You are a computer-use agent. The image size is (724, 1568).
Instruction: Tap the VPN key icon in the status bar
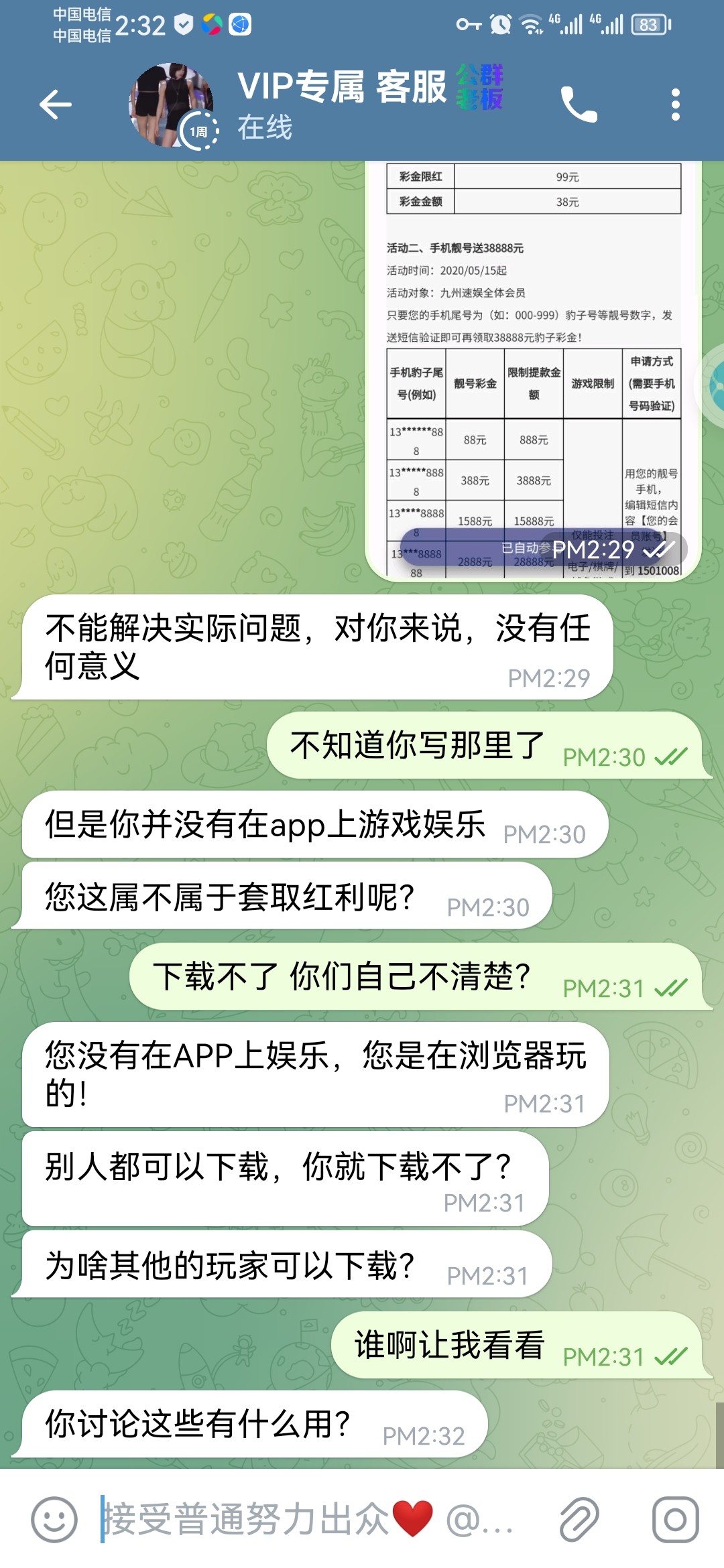(x=469, y=23)
